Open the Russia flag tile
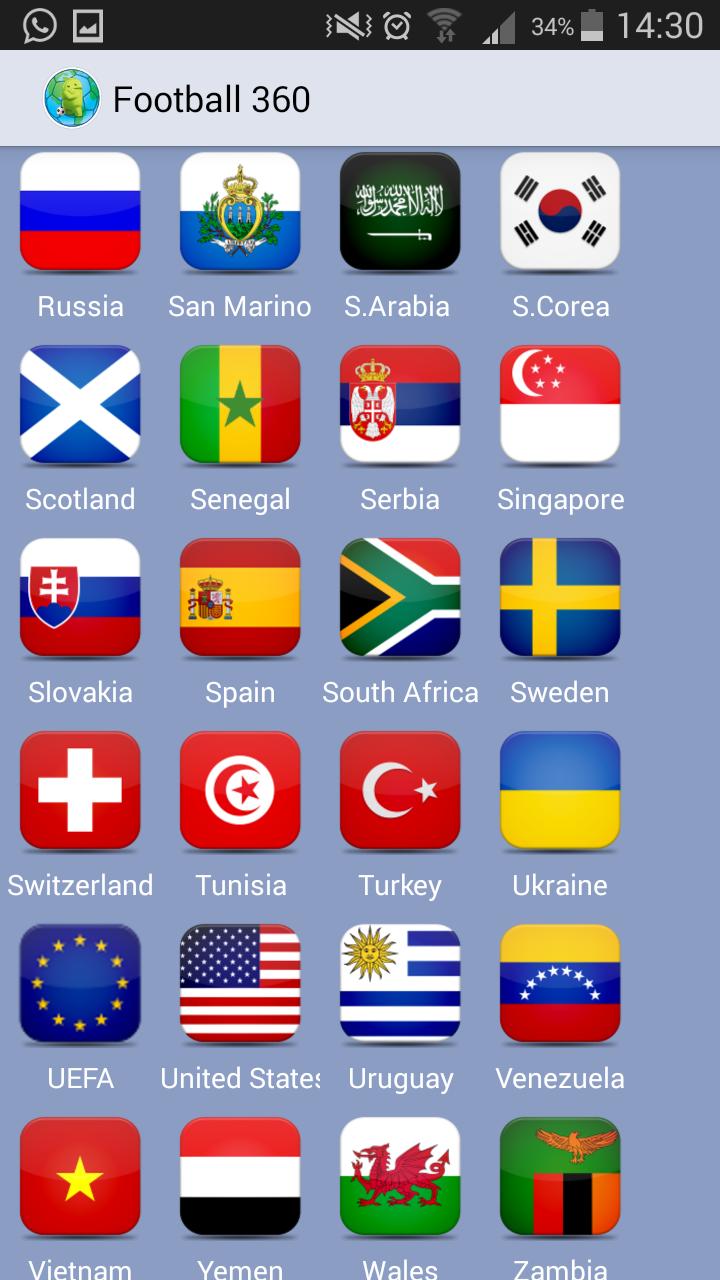This screenshot has height=1280, width=720. click(x=80, y=212)
